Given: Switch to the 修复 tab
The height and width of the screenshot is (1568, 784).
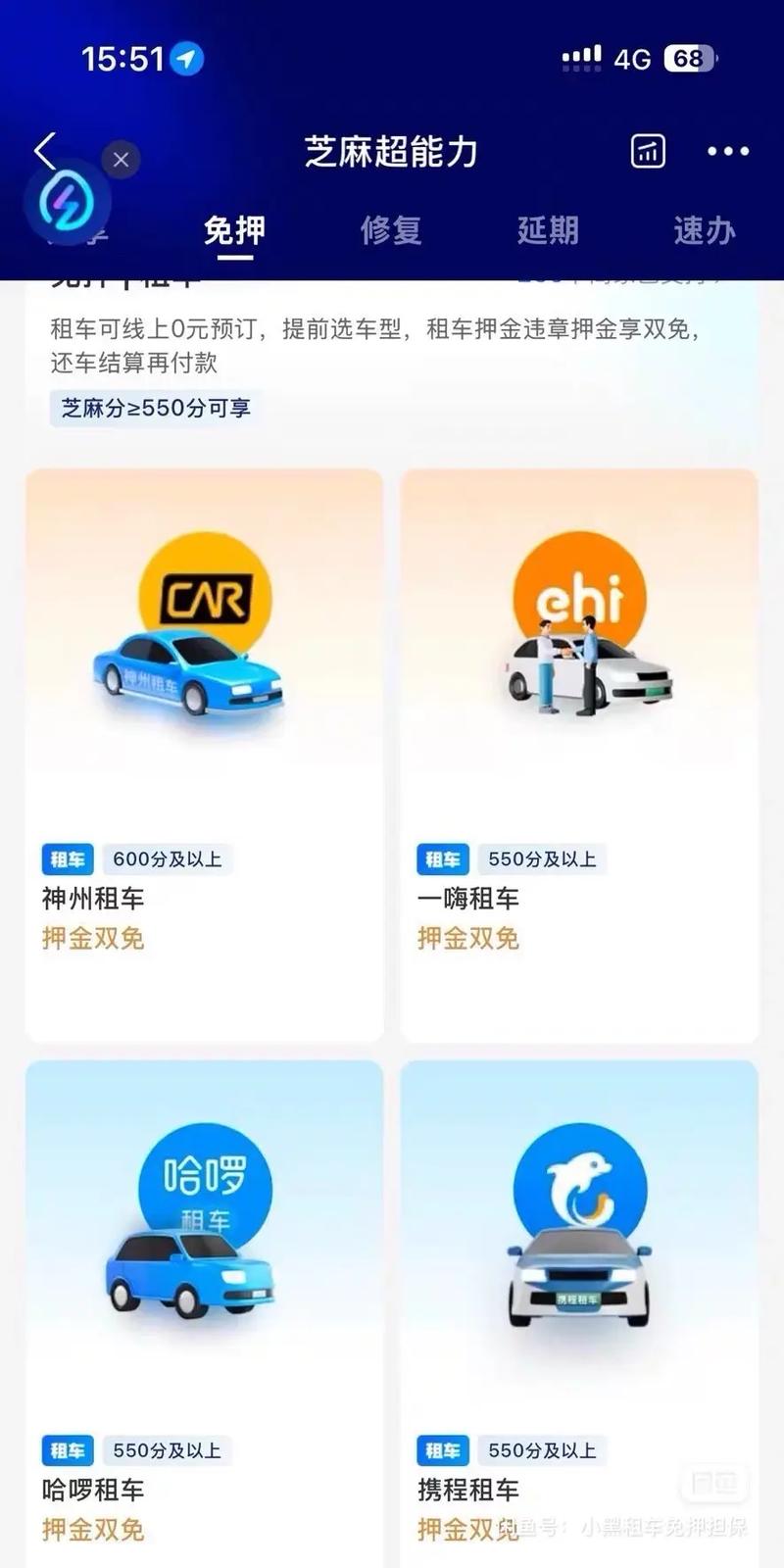Looking at the screenshot, I should point(391,230).
